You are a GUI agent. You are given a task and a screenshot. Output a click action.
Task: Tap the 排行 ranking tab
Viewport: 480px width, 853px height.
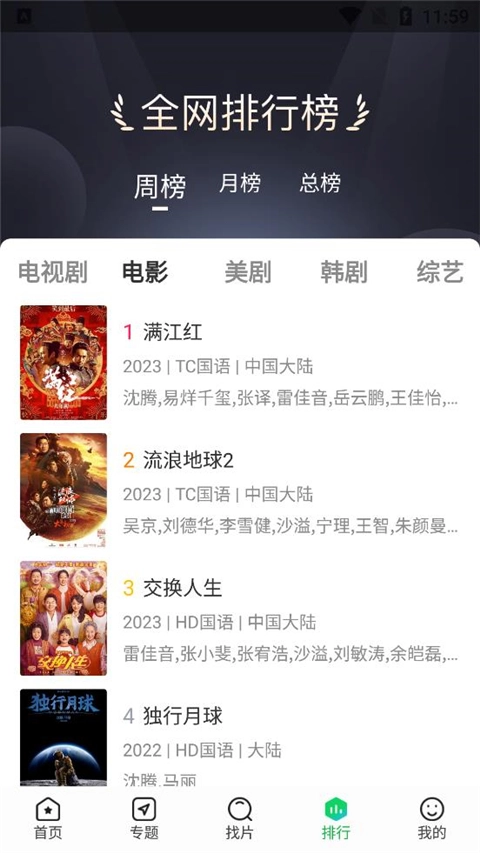click(x=336, y=819)
